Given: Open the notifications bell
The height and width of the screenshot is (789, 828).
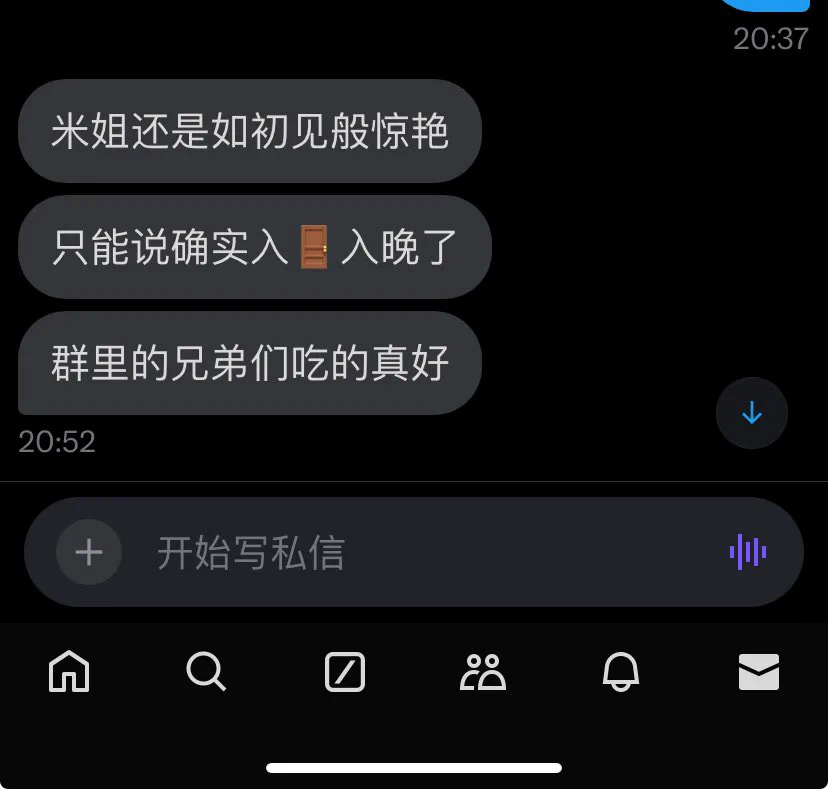Looking at the screenshot, I should tap(621, 672).
